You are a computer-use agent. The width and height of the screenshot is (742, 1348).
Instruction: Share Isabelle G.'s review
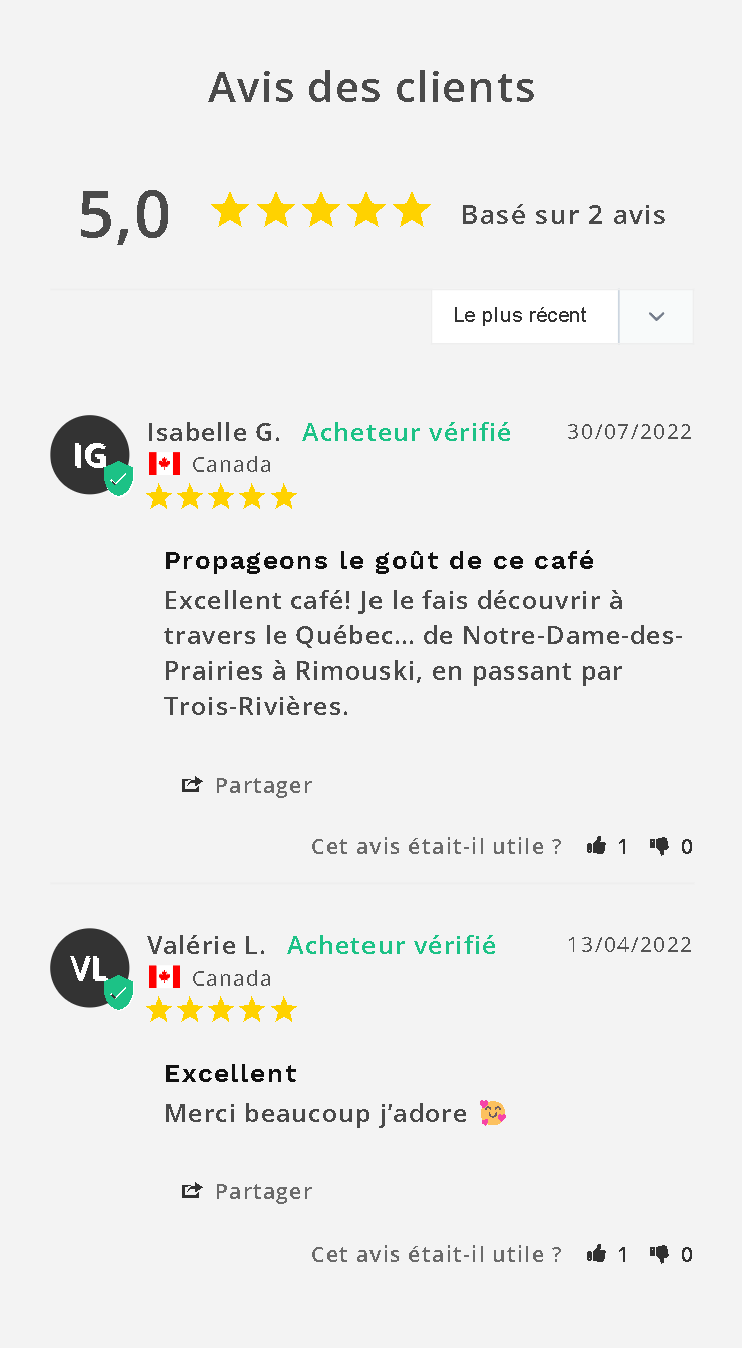(247, 786)
